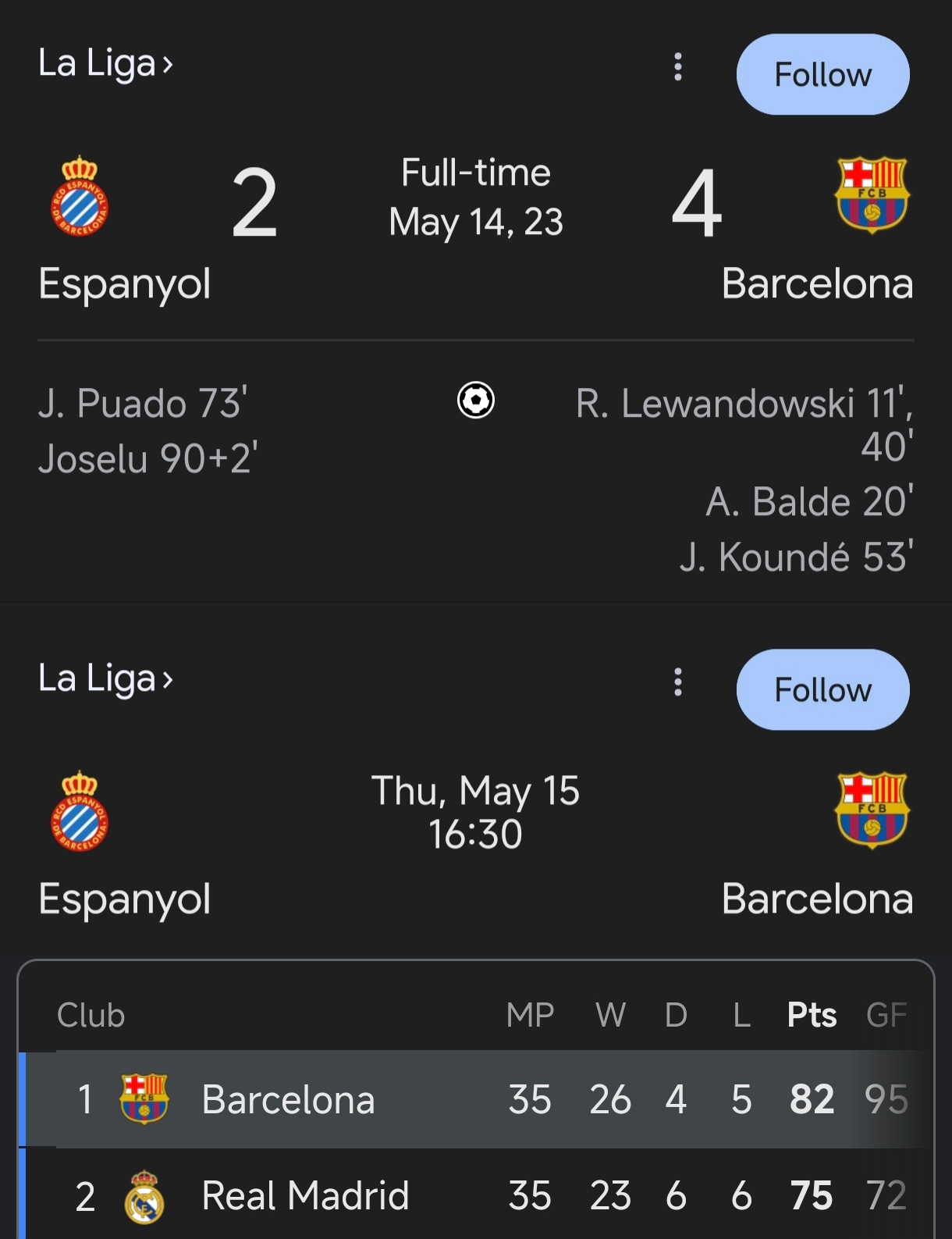
Task: Click the Real Madrid badge in the standings
Action: click(144, 1195)
